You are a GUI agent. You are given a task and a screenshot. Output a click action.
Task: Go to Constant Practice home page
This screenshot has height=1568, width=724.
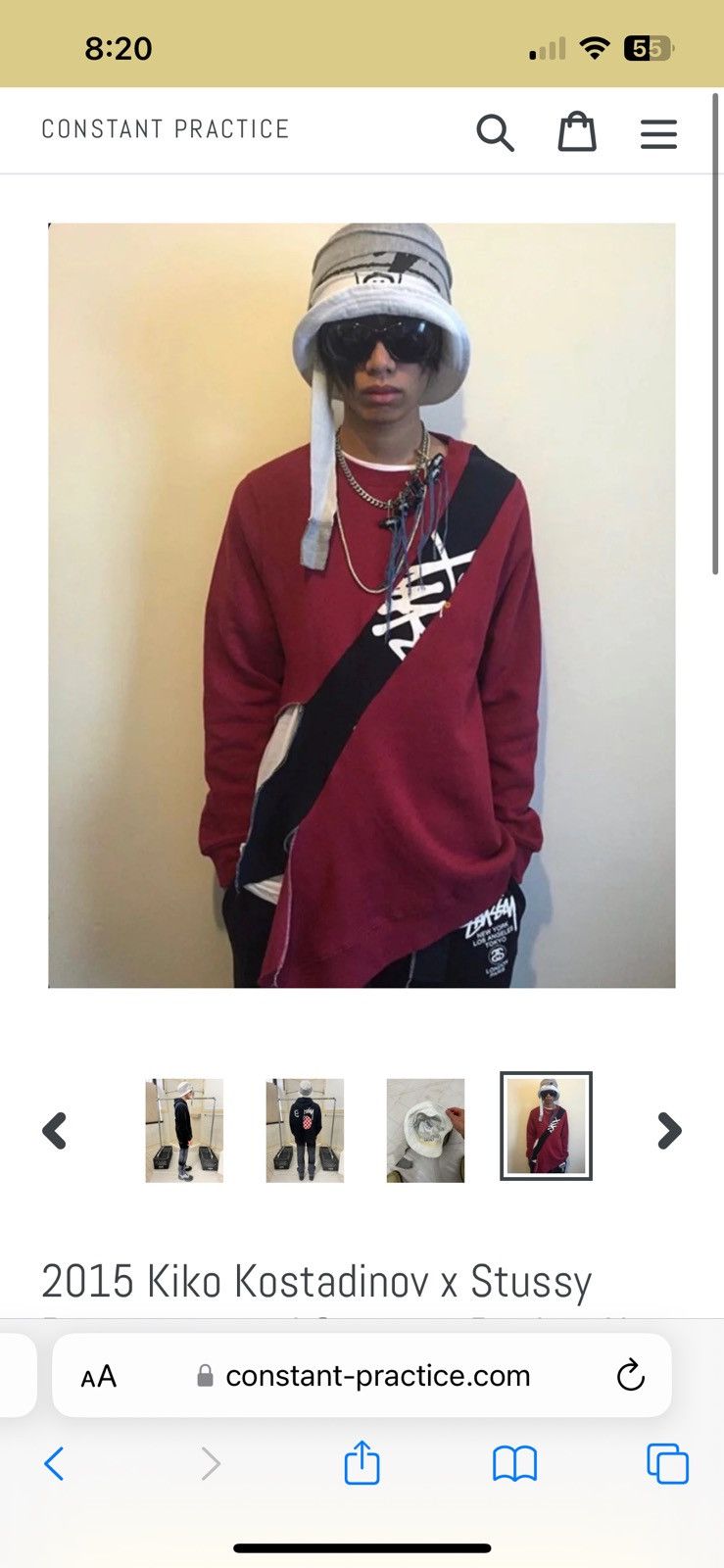pyautogui.click(x=166, y=129)
